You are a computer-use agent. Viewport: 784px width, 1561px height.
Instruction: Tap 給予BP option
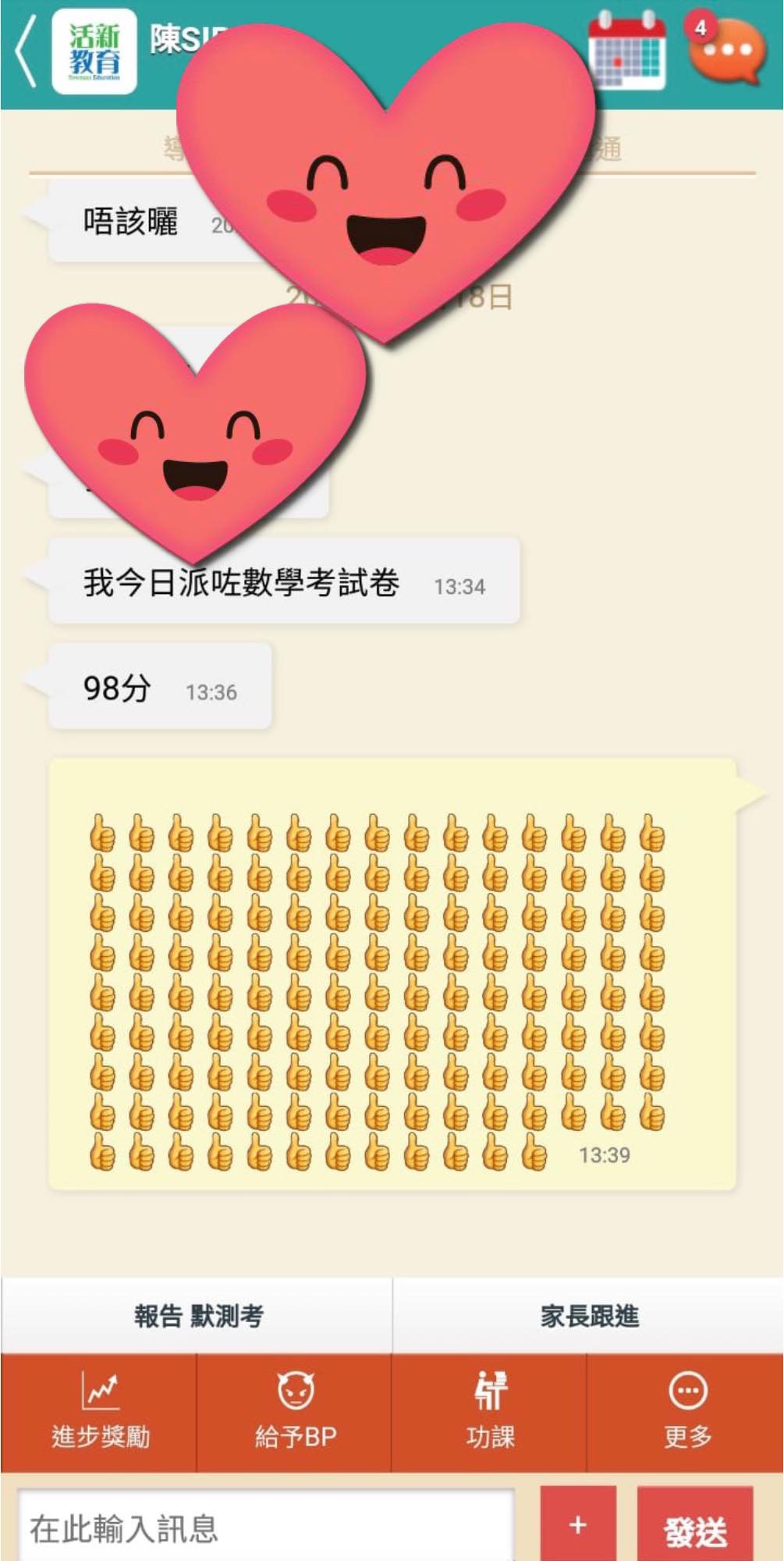click(x=295, y=1412)
